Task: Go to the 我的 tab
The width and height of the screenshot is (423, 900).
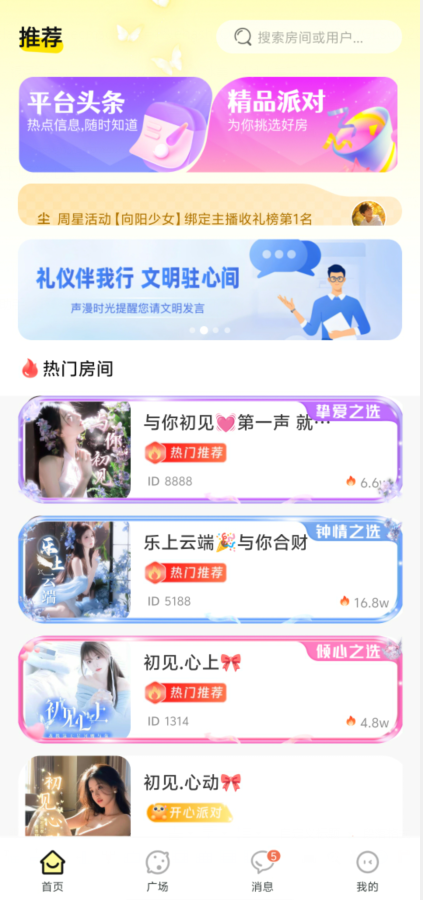Action: [x=367, y=871]
